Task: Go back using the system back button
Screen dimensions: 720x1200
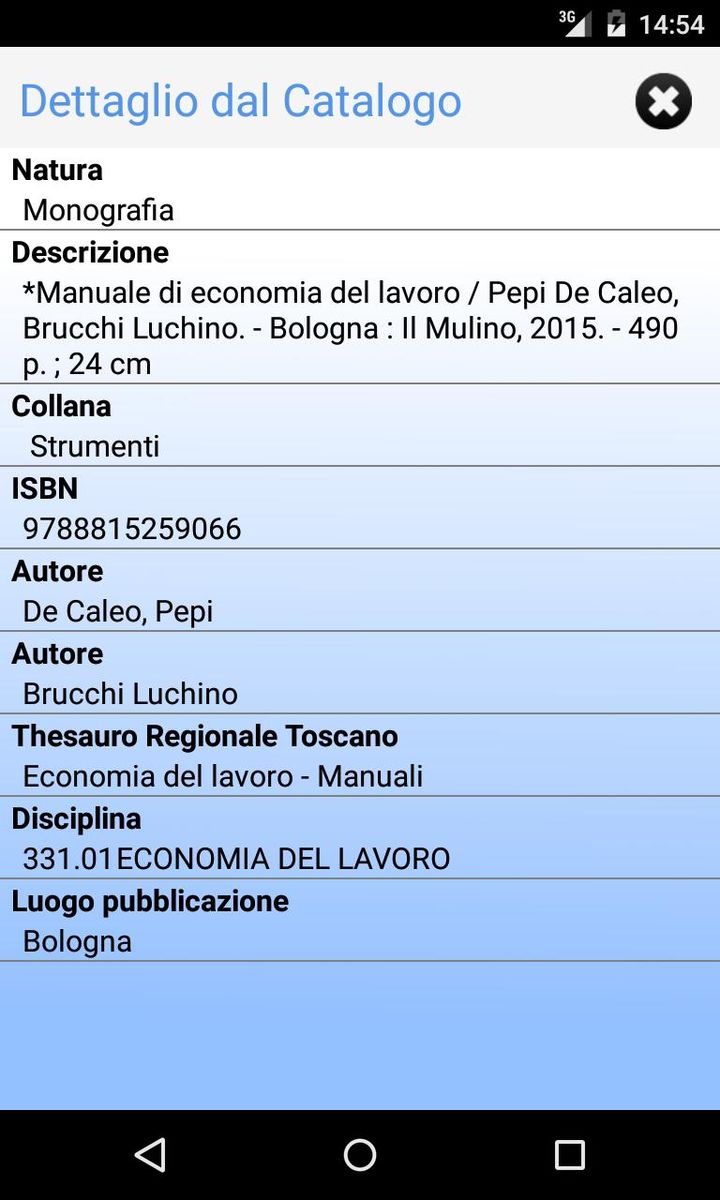Action: 150,1155
